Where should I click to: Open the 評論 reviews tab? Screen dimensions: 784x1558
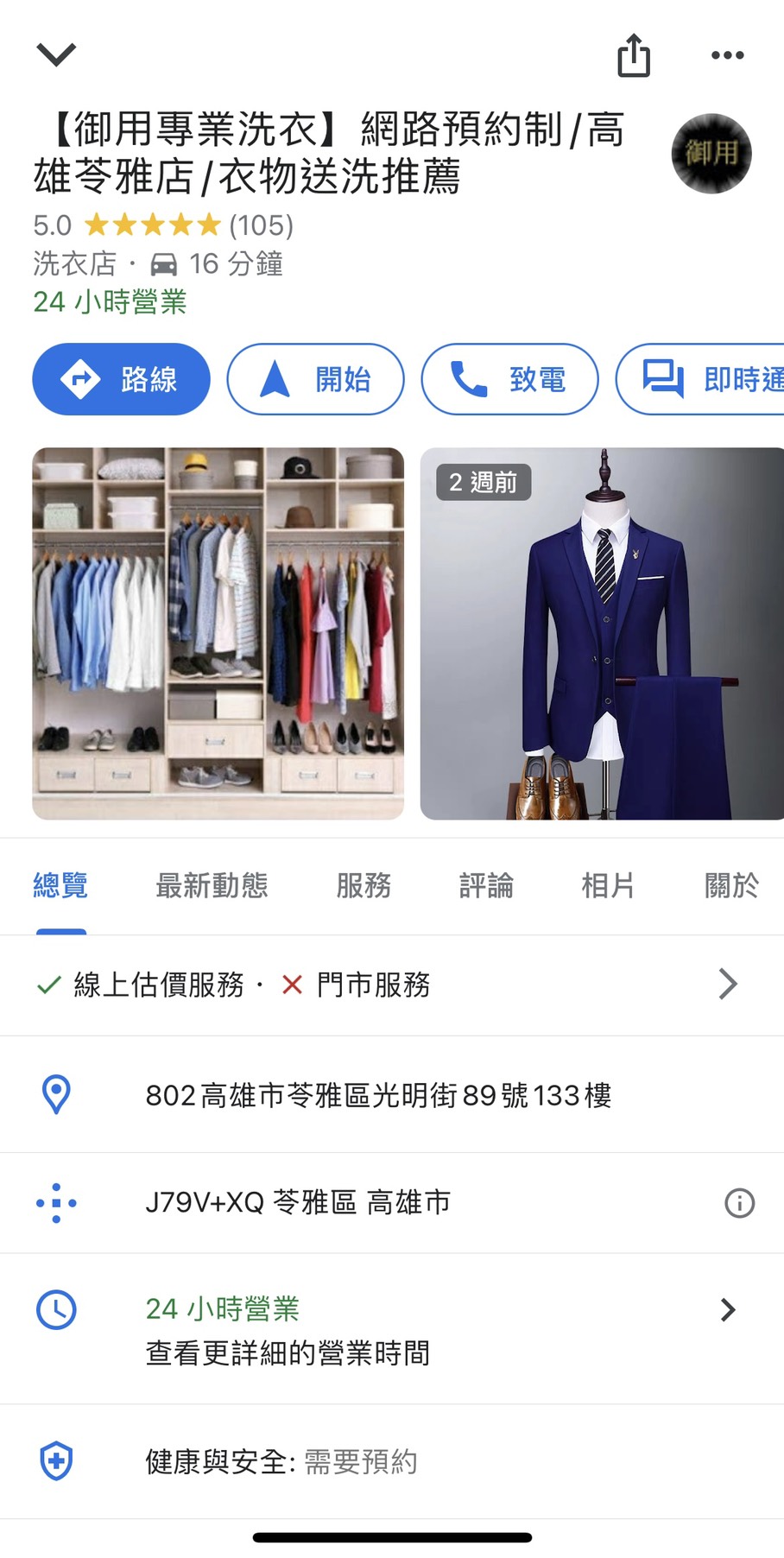(x=486, y=885)
